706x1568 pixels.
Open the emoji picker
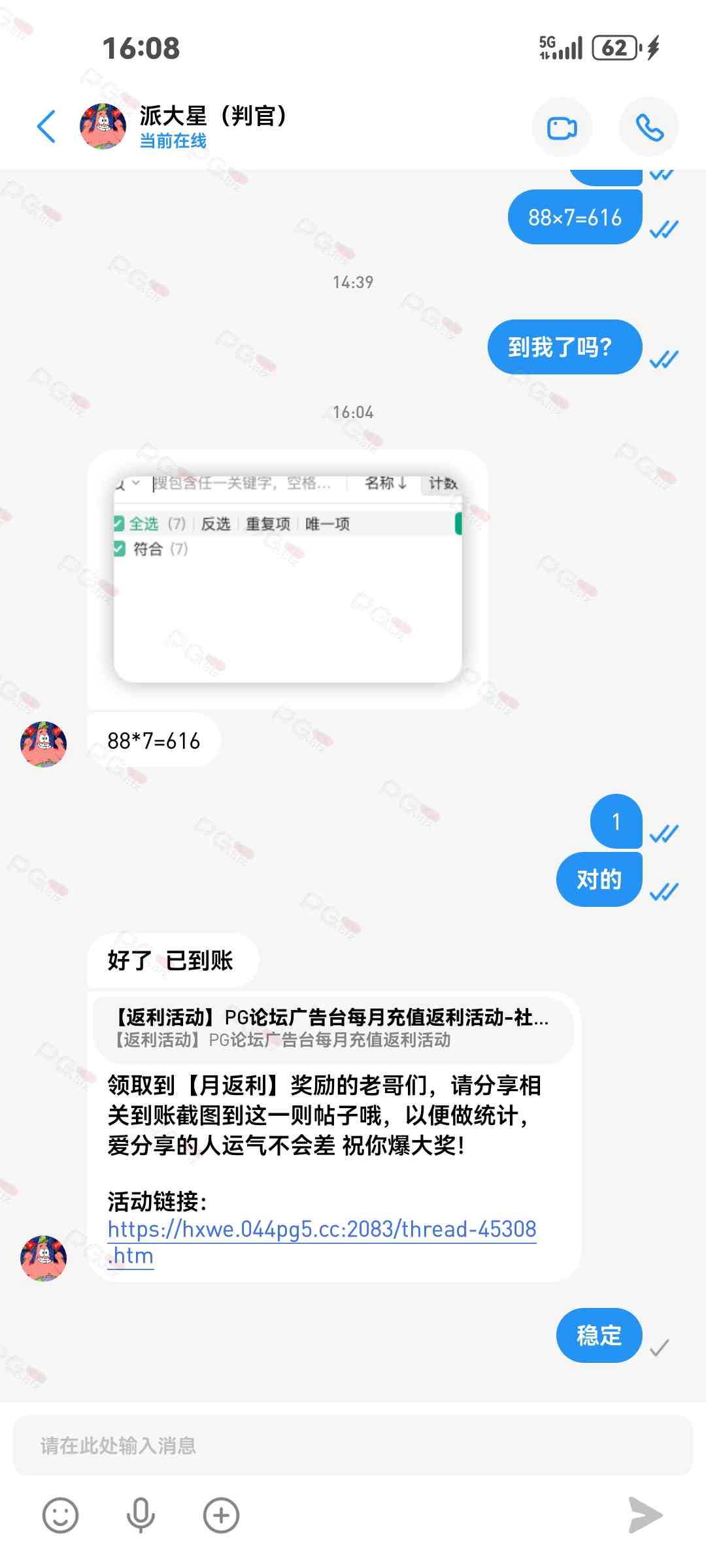coord(60,1515)
